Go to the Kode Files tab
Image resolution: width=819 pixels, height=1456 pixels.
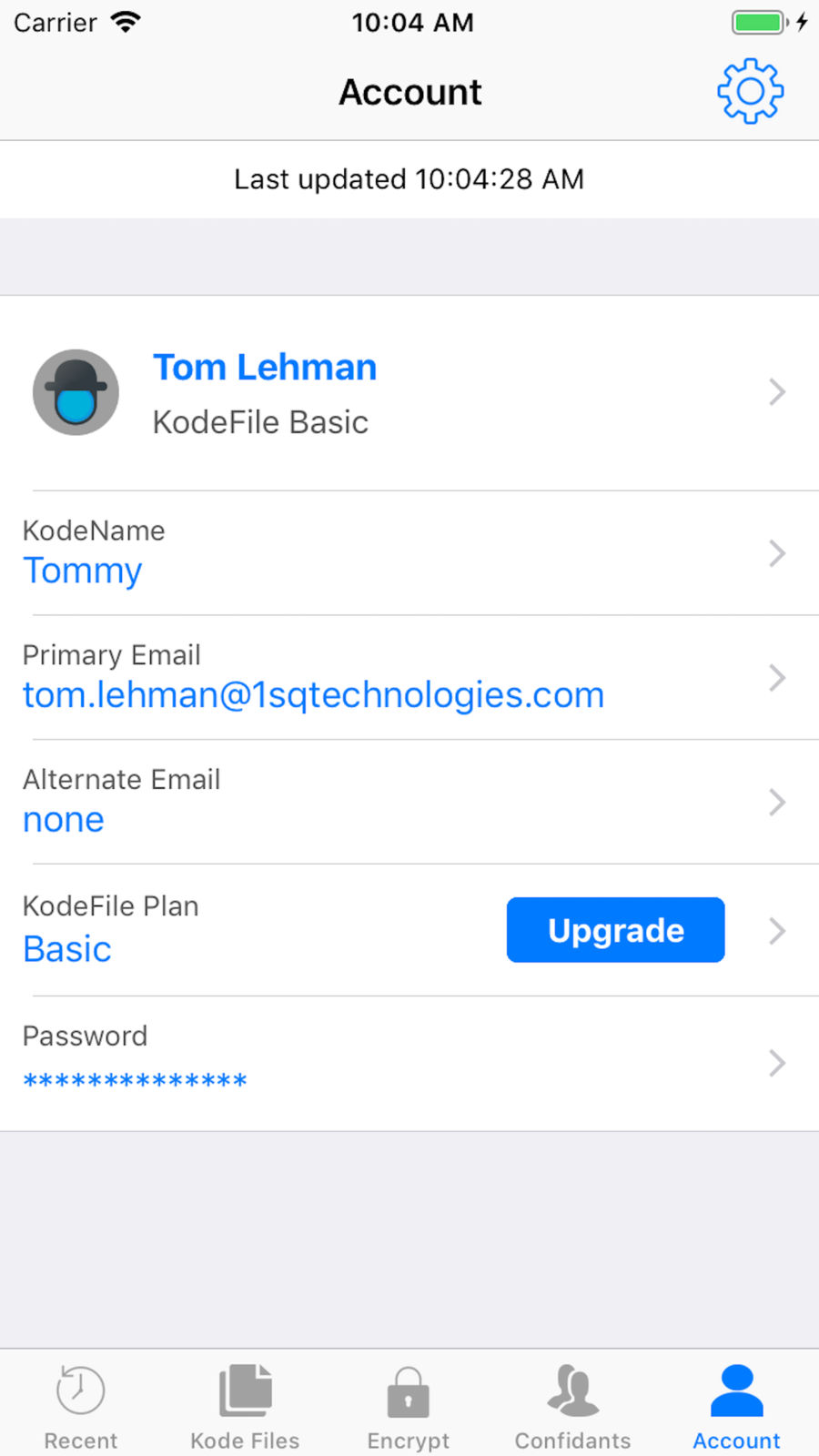click(245, 1406)
